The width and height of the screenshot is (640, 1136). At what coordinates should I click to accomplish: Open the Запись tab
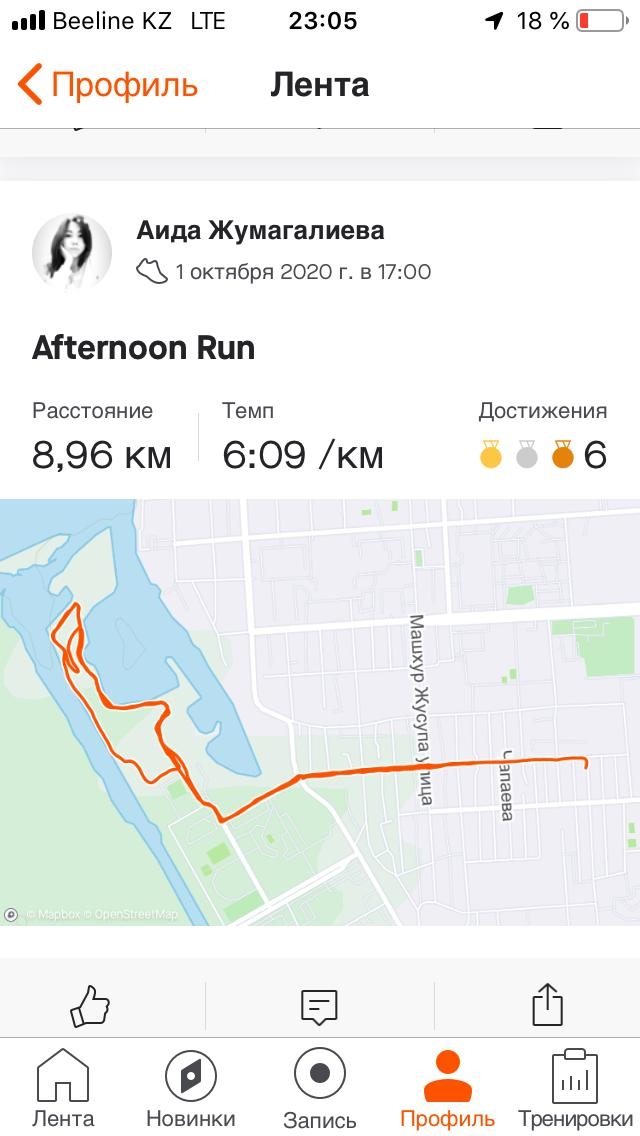pos(320,1089)
